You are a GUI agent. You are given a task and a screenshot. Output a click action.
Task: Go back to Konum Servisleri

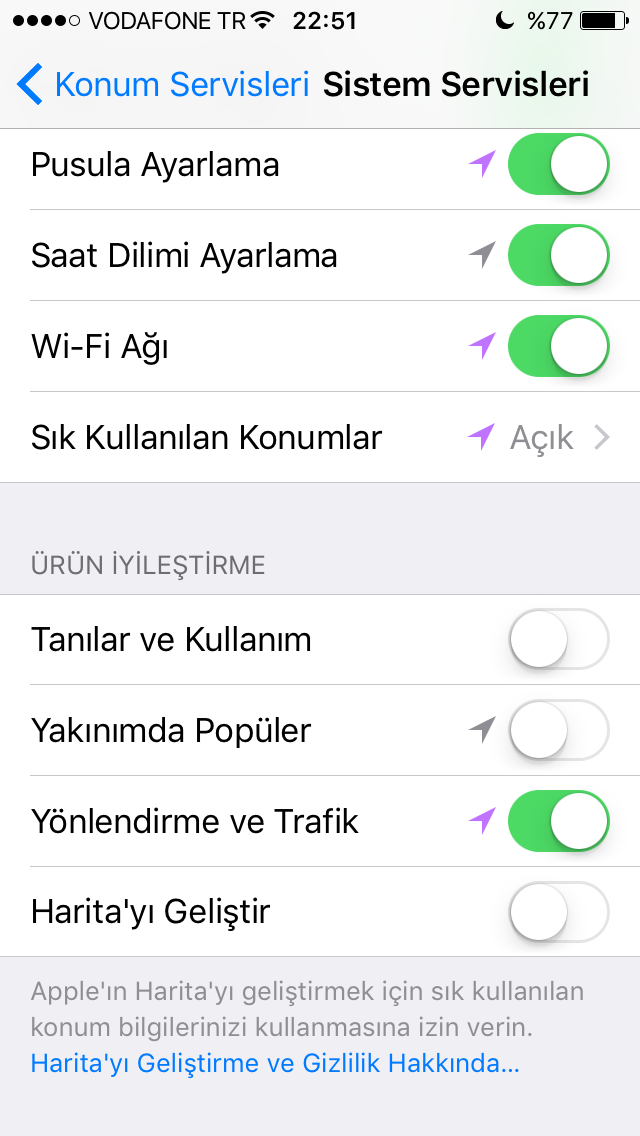[x=163, y=85]
